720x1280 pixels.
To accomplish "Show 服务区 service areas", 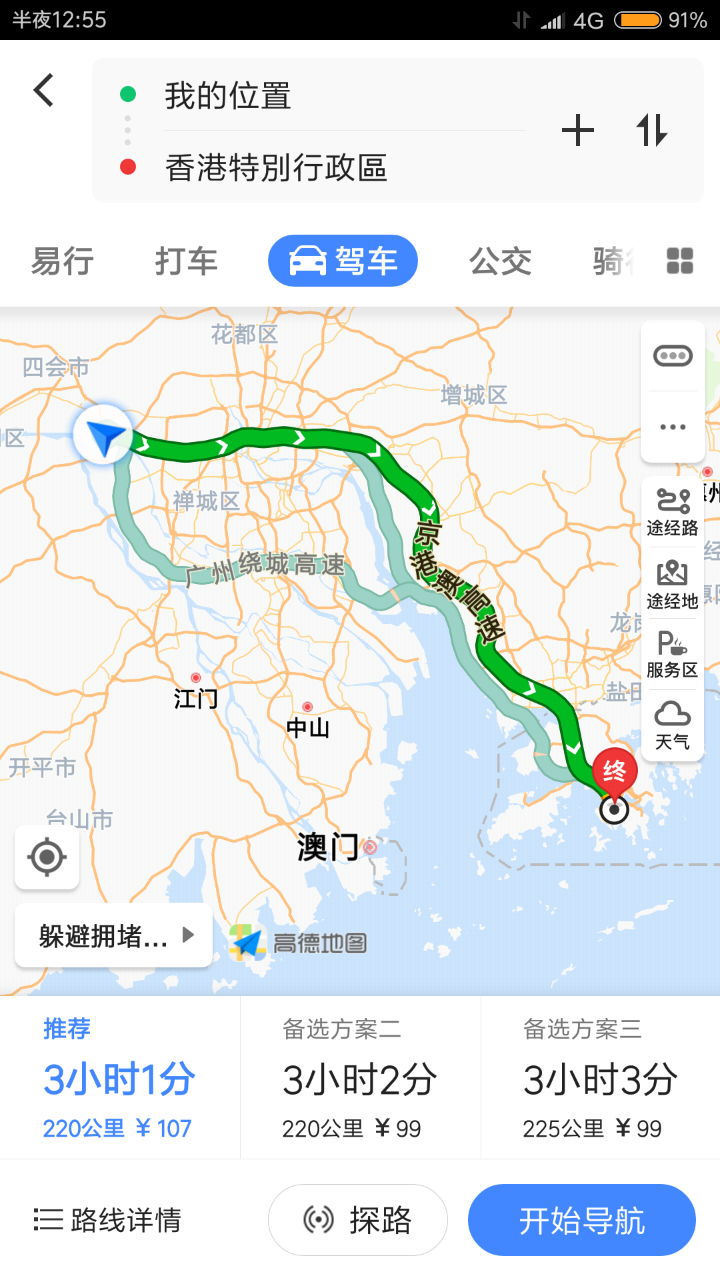I will (x=672, y=655).
